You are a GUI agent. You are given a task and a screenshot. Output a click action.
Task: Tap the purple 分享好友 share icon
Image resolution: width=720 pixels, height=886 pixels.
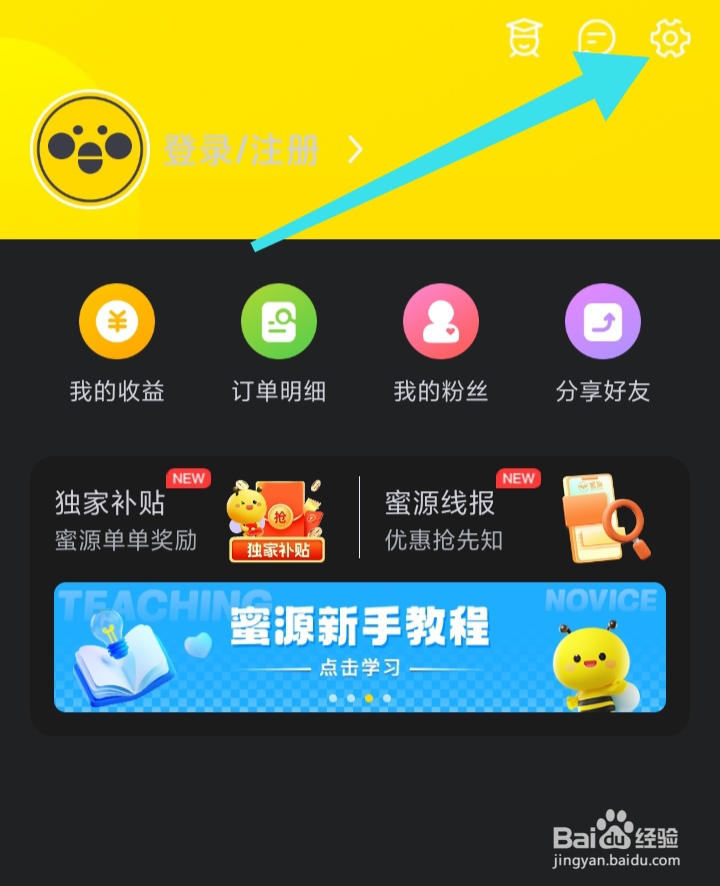(603, 322)
